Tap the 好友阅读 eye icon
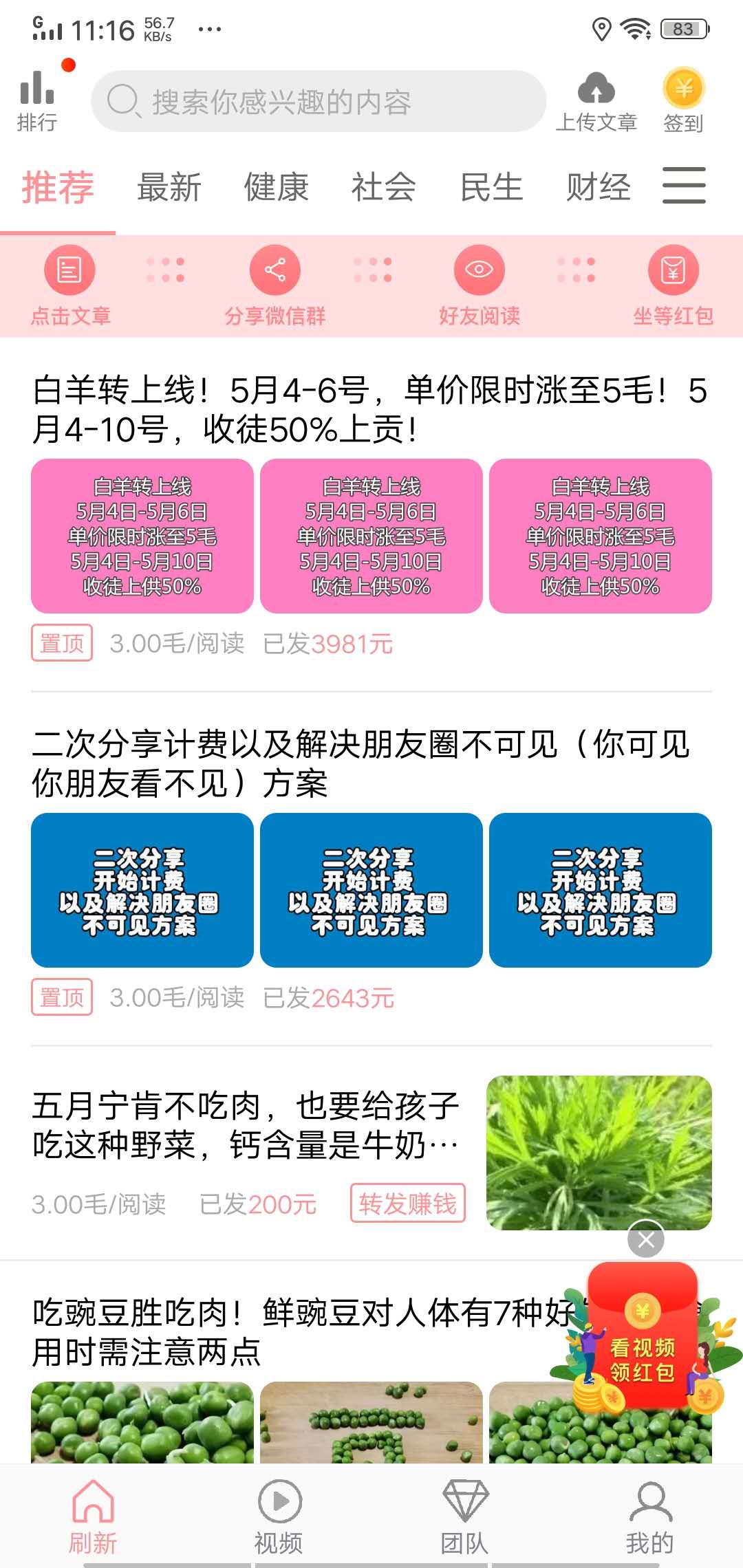This screenshot has width=743, height=1568. pyautogui.click(x=480, y=270)
